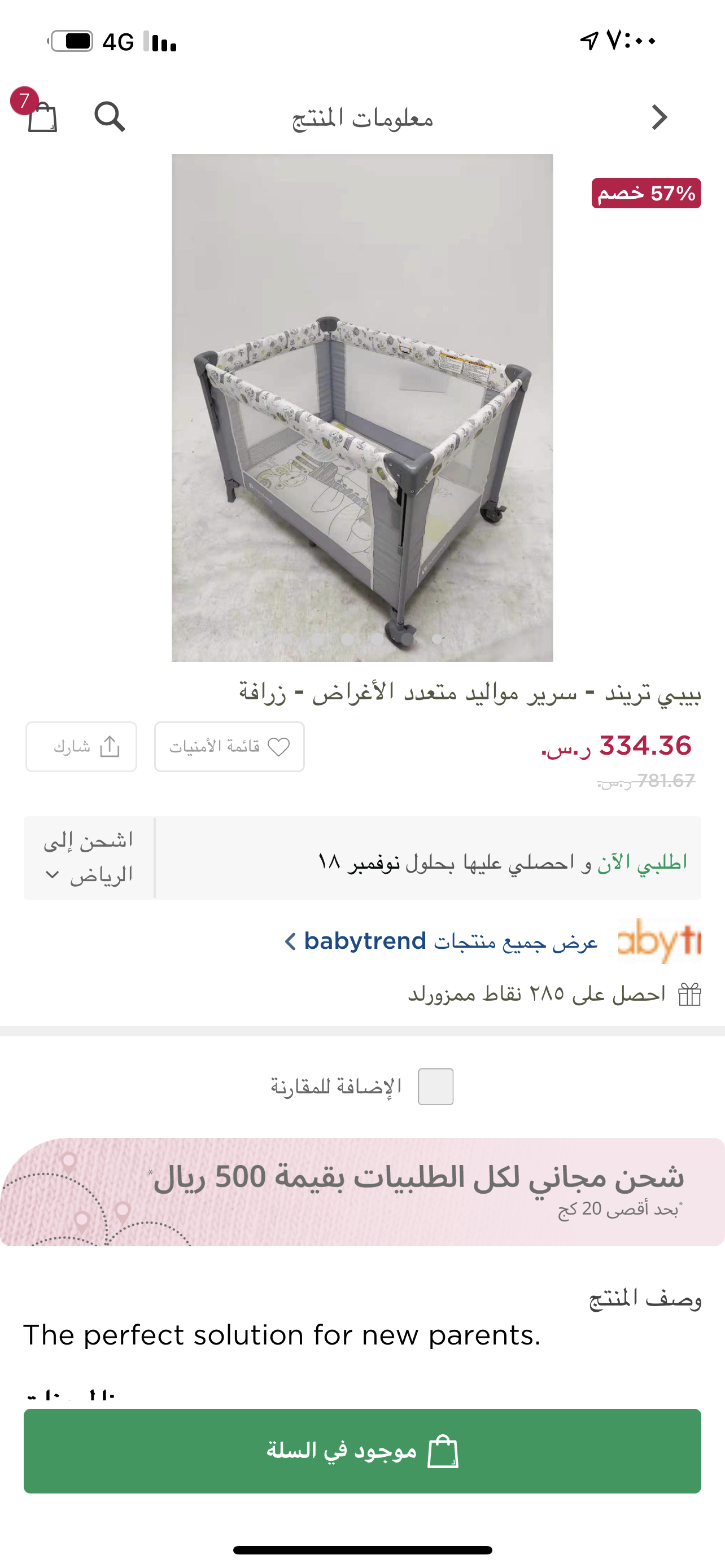Image resolution: width=725 pixels, height=1568 pixels.
Task: Open the shopping cart with 7 items
Action: click(x=38, y=113)
